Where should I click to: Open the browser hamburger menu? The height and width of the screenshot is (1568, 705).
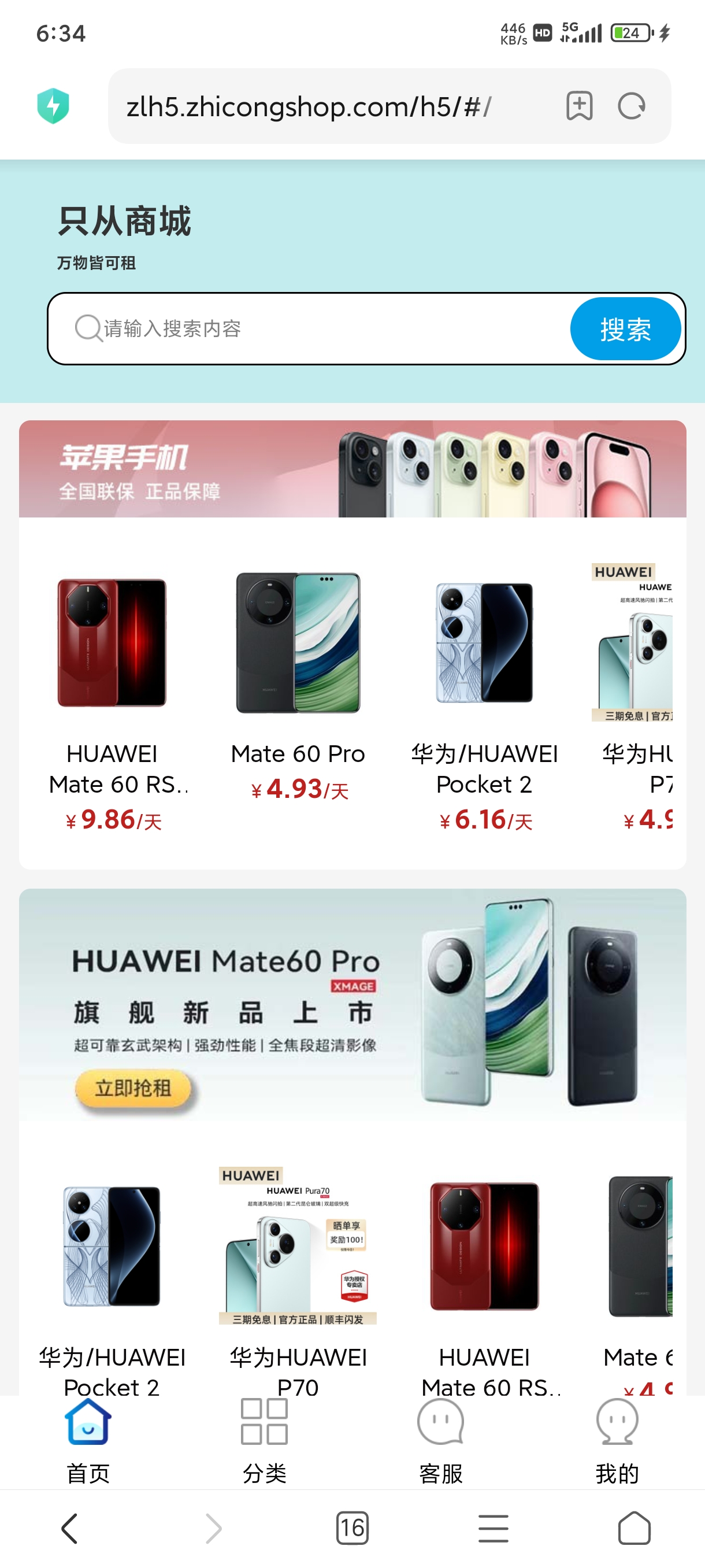[493, 1529]
